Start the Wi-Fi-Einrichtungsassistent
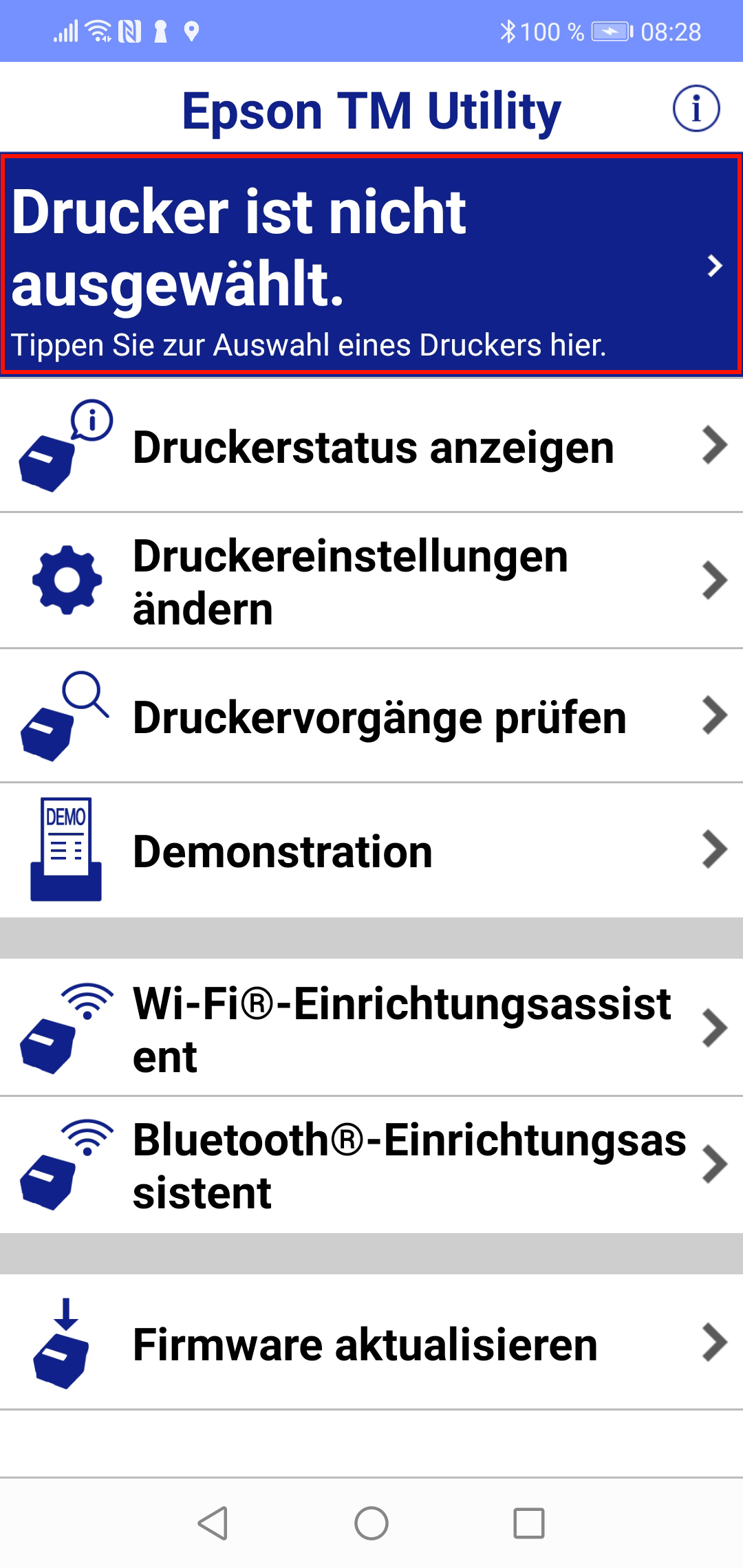The image size is (743, 1568). (x=371, y=1029)
